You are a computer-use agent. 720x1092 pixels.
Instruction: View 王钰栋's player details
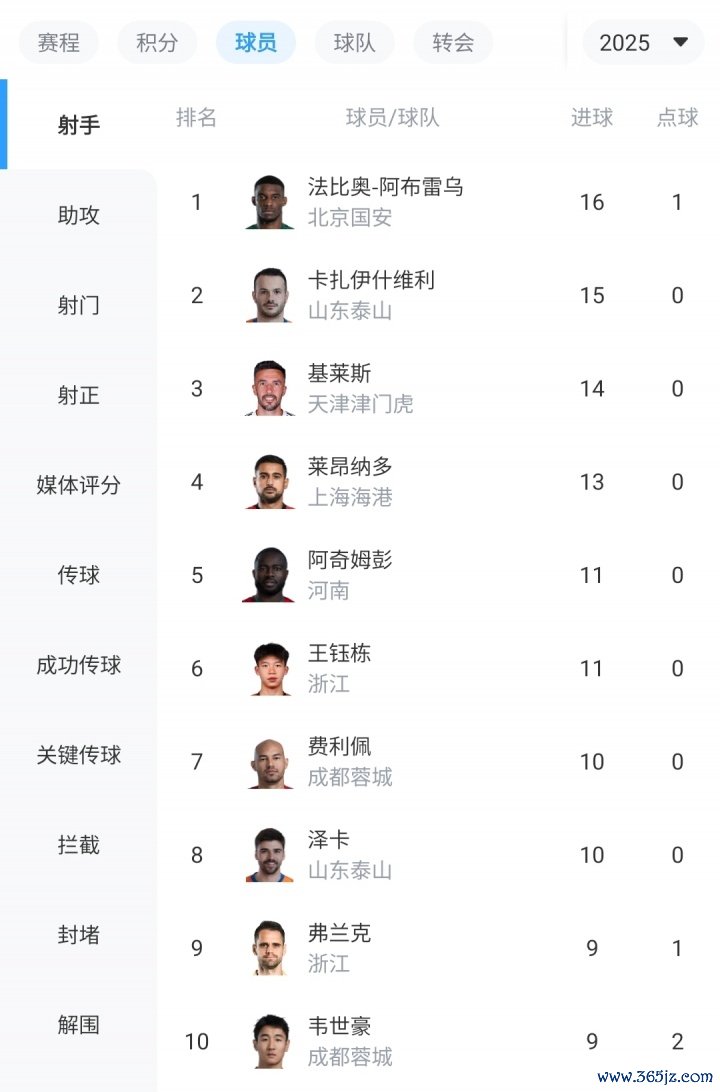point(339,668)
